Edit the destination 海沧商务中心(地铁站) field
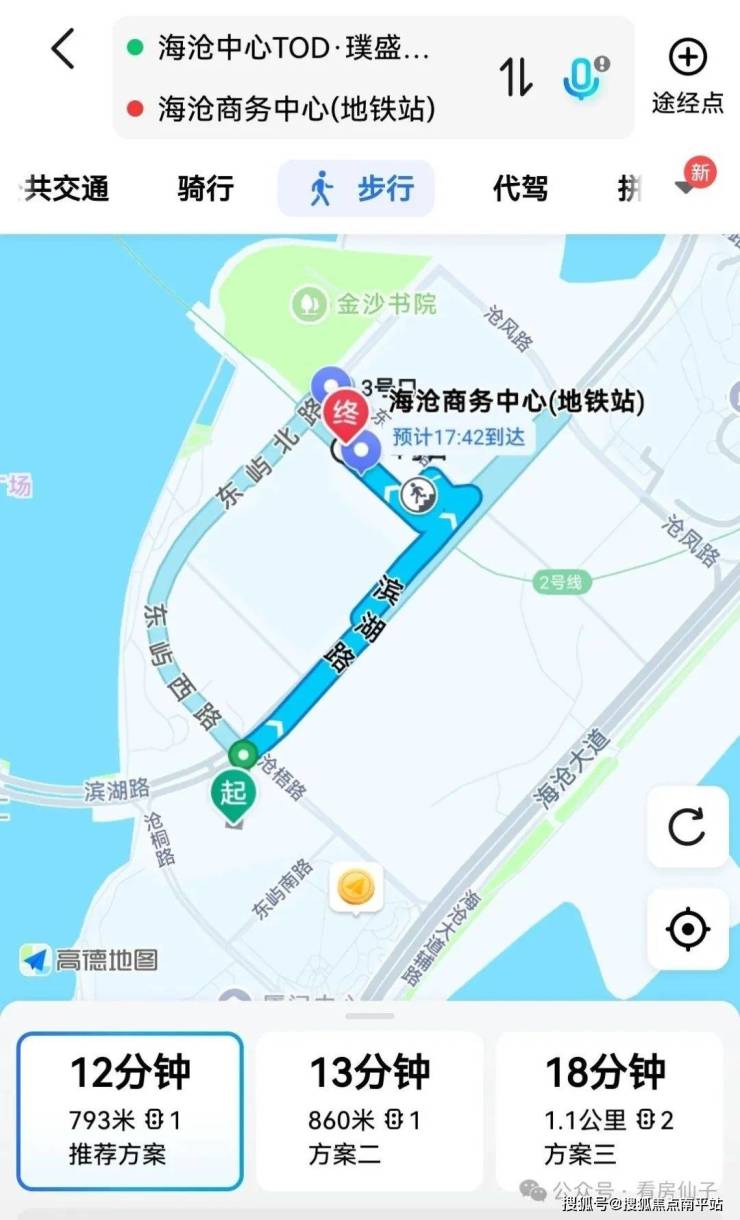The height and width of the screenshot is (1220, 740). point(296,109)
